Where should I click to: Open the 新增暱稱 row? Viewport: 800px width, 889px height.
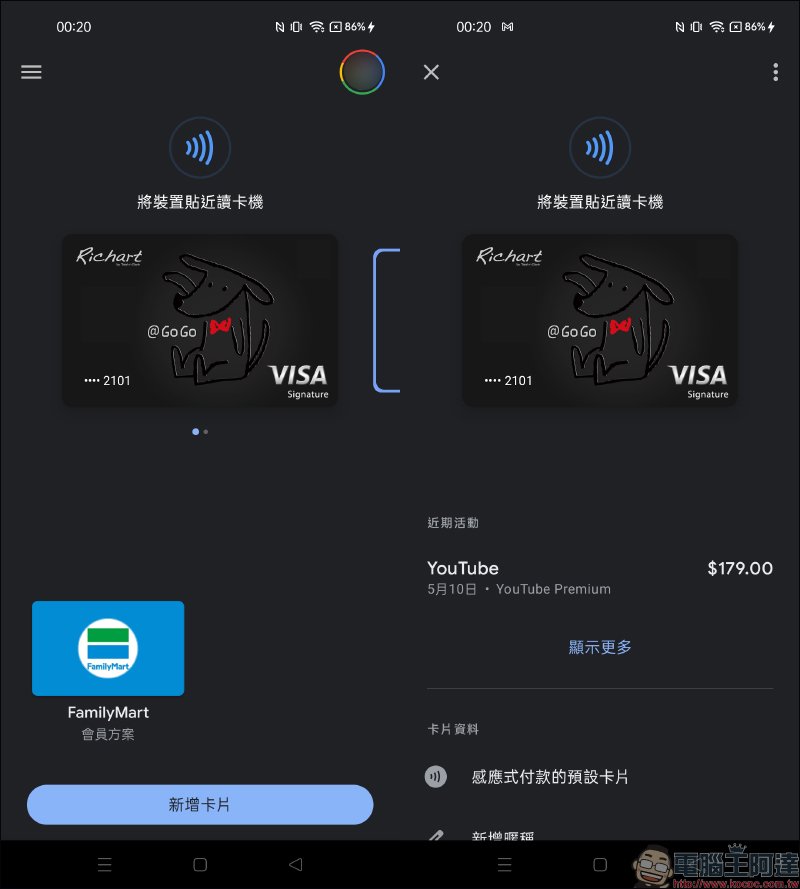502,836
